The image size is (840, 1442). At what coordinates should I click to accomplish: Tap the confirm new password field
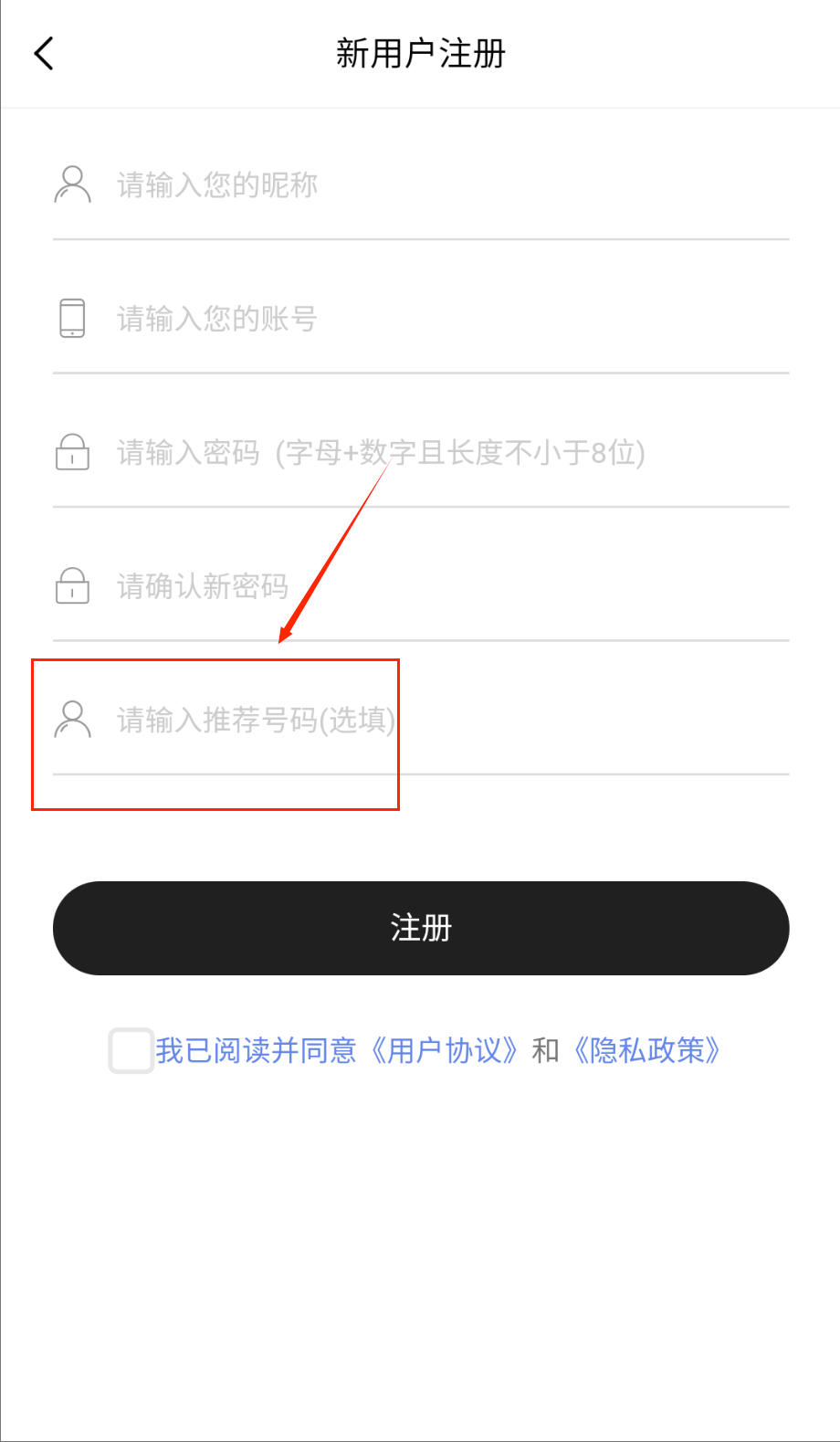pyautogui.click(x=420, y=586)
